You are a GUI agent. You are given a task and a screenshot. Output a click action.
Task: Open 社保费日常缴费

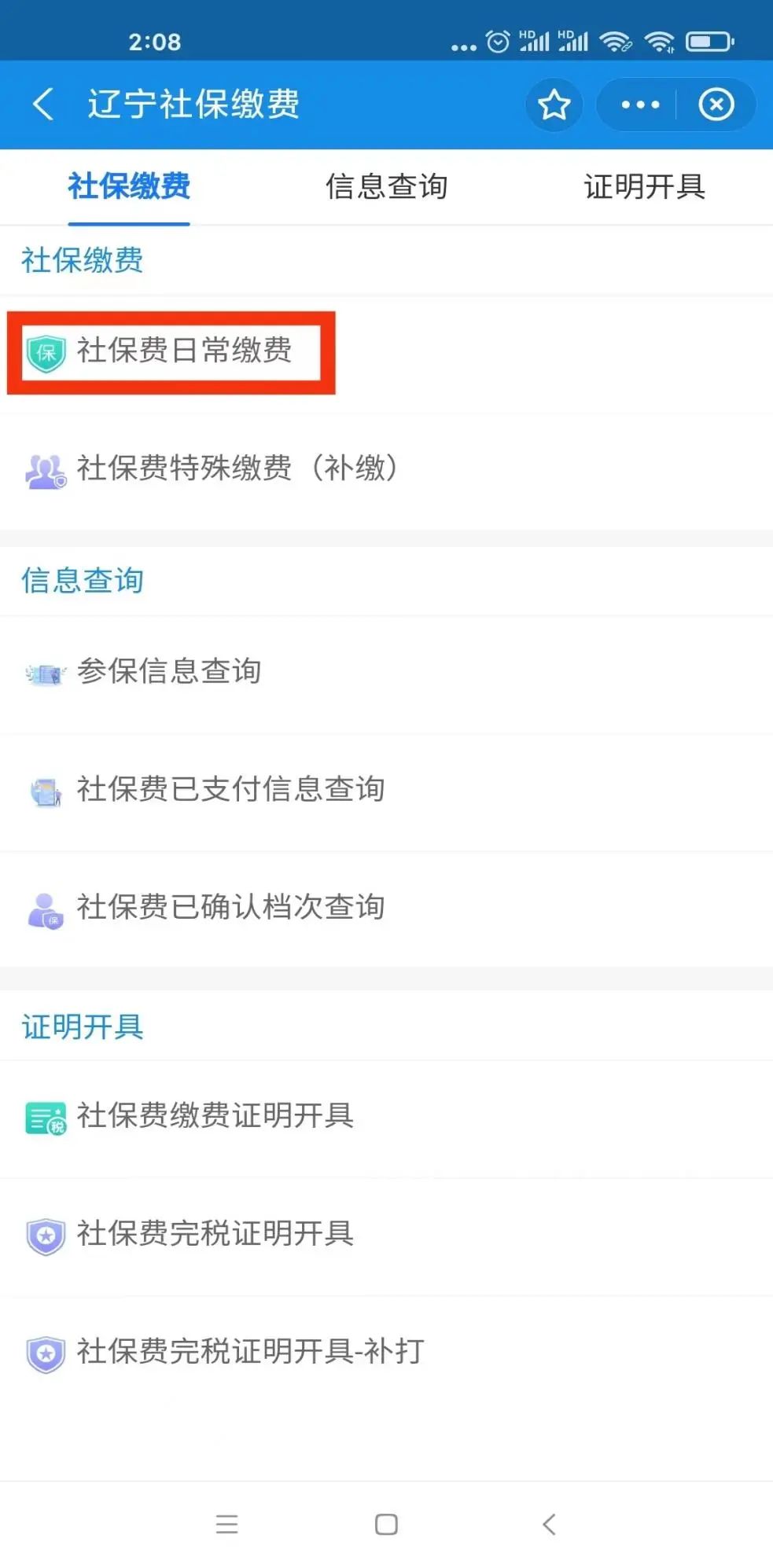386,351
